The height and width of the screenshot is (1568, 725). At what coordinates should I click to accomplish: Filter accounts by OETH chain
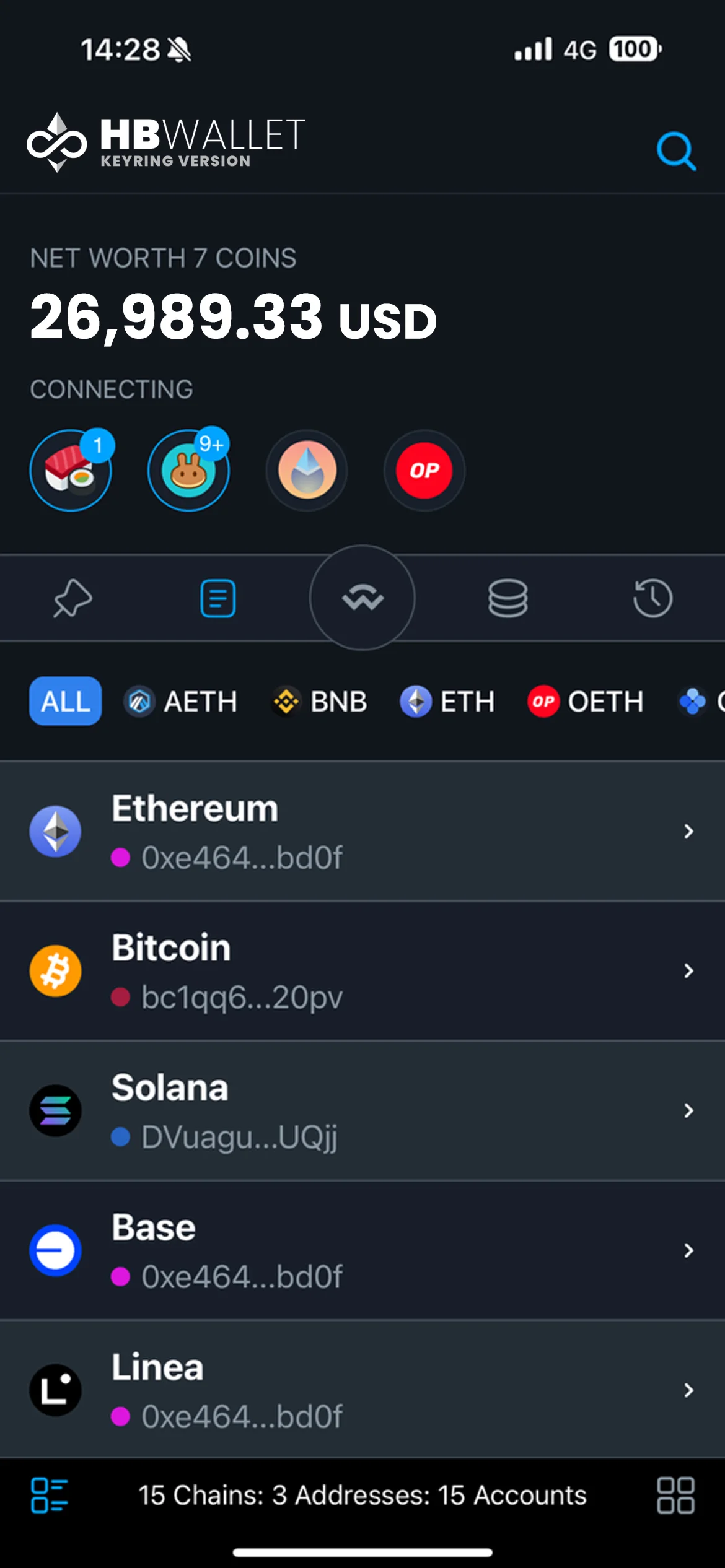(x=586, y=702)
